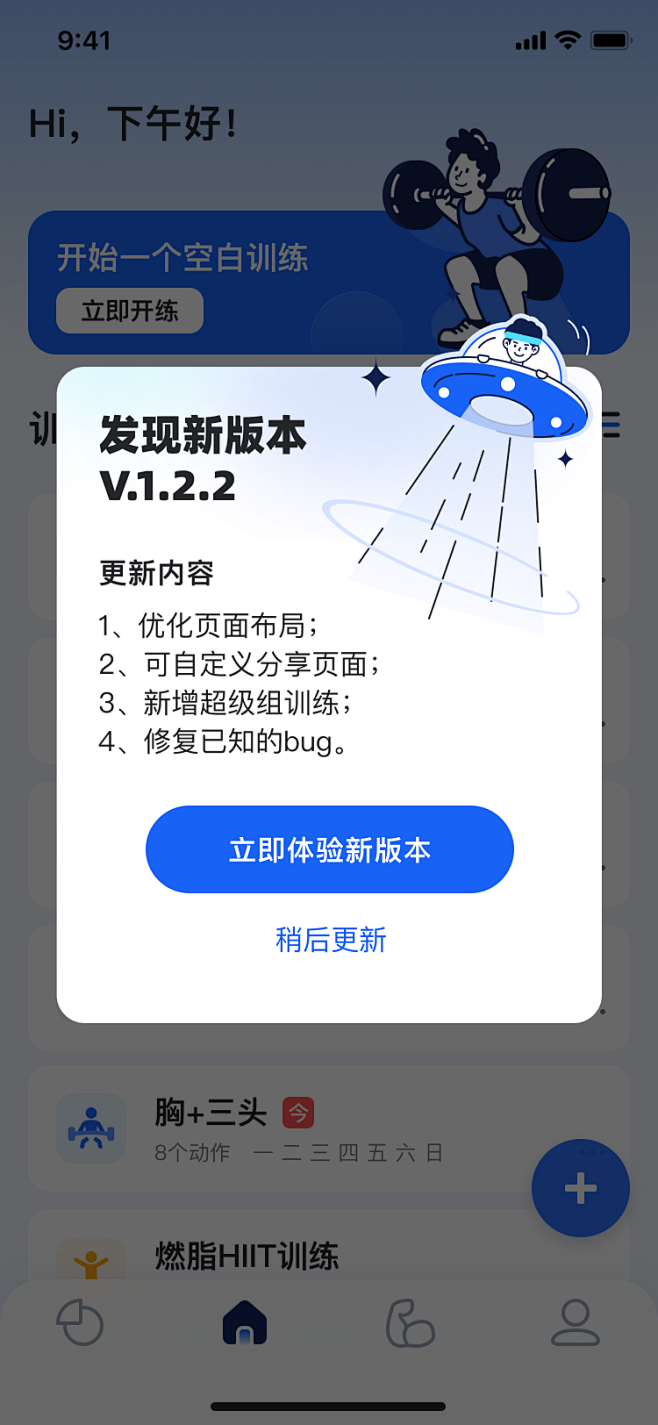Tap 立即体验新版本 to update now

click(x=329, y=849)
